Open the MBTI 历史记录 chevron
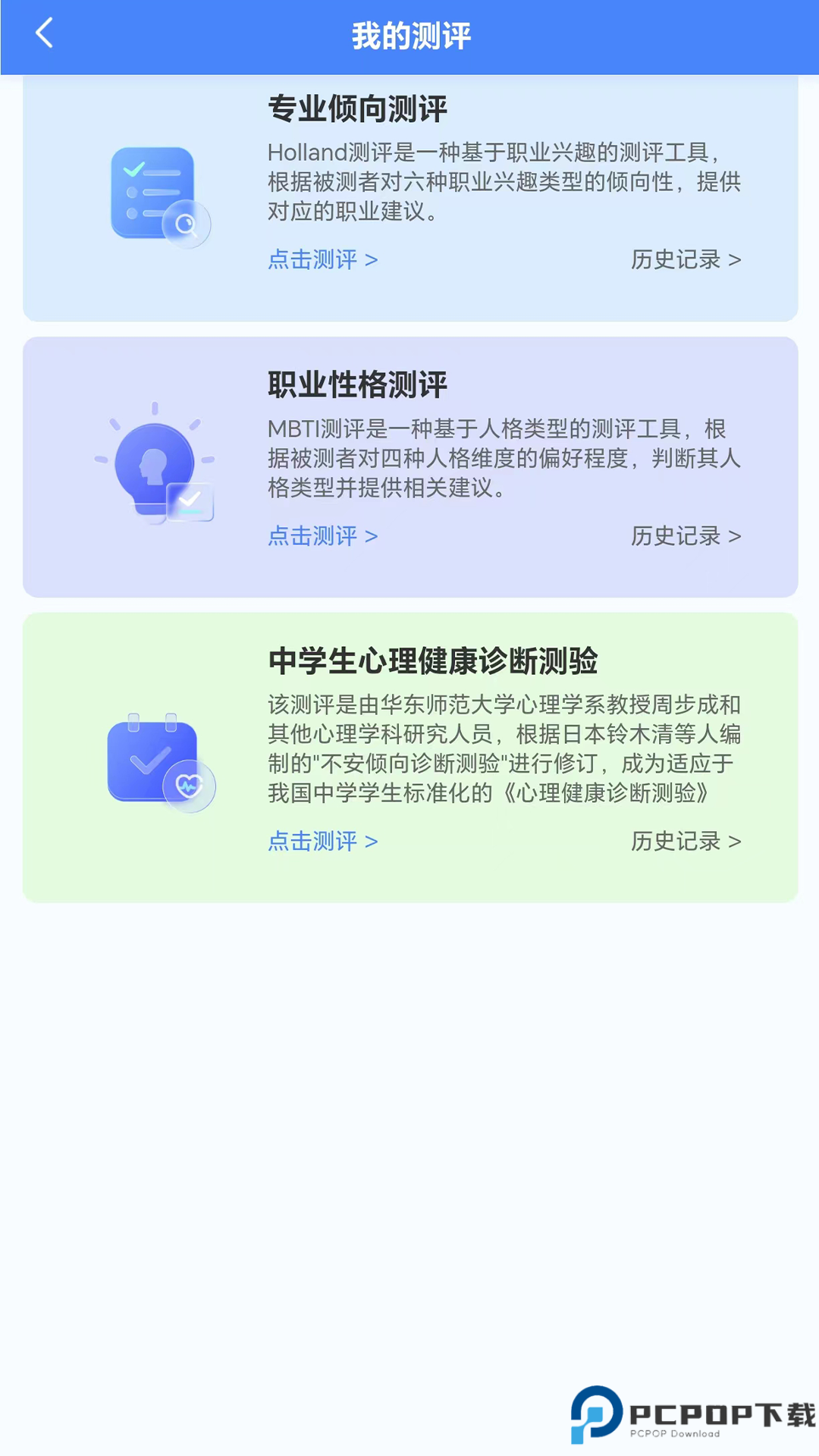 click(x=685, y=536)
